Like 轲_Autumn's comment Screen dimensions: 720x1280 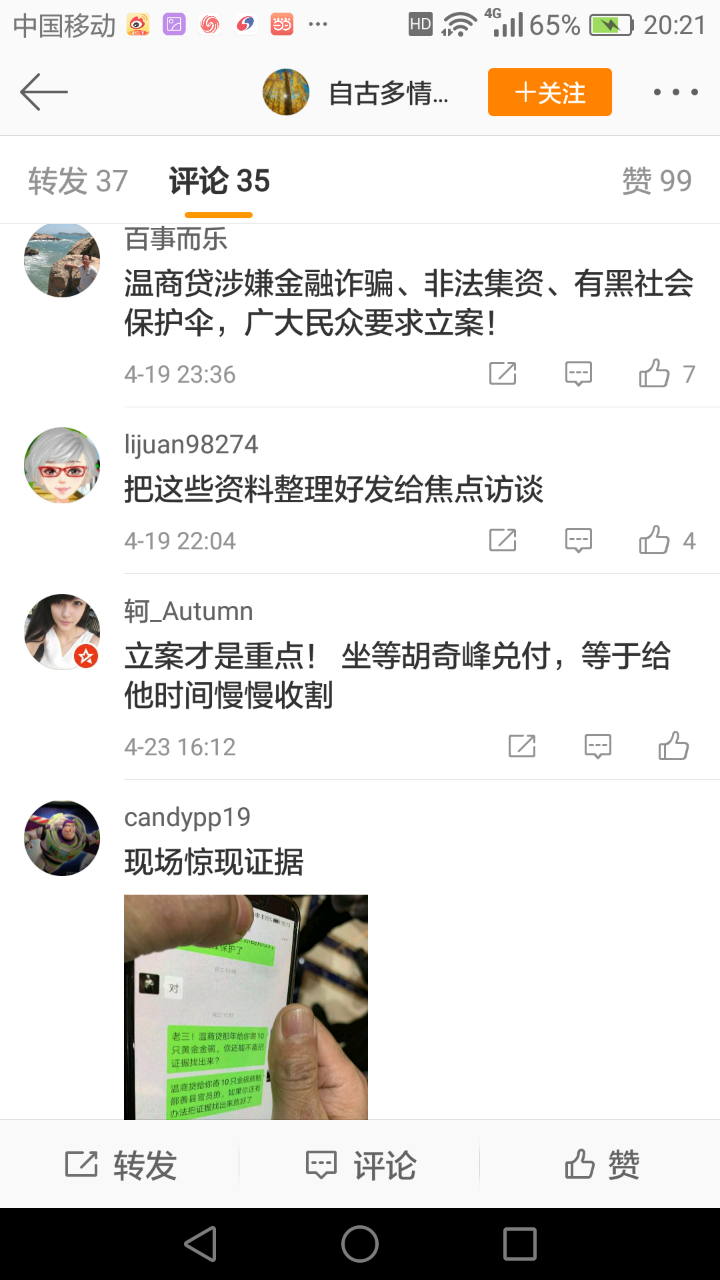point(674,747)
